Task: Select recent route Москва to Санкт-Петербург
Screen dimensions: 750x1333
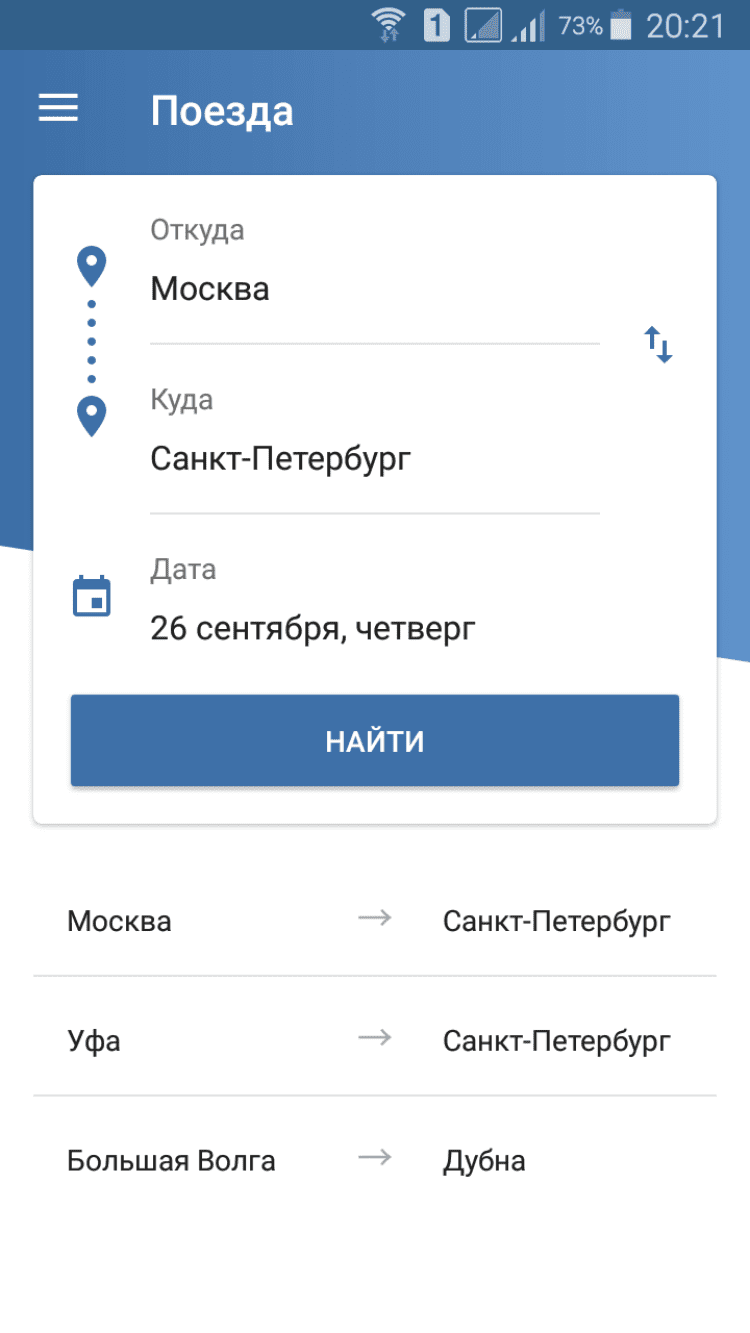Action: coord(374,921)
